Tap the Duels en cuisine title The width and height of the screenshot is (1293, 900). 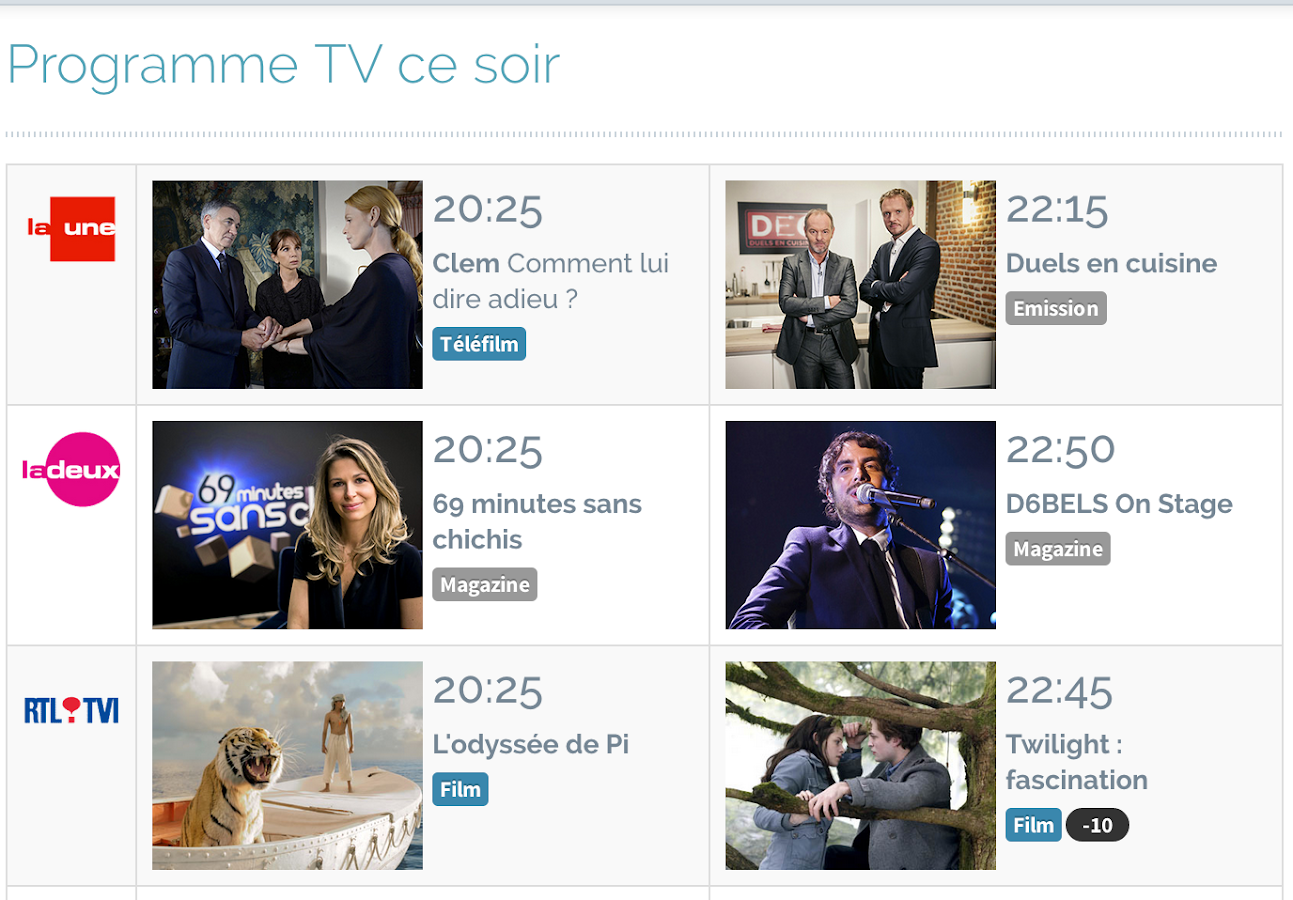[1111, 264]
